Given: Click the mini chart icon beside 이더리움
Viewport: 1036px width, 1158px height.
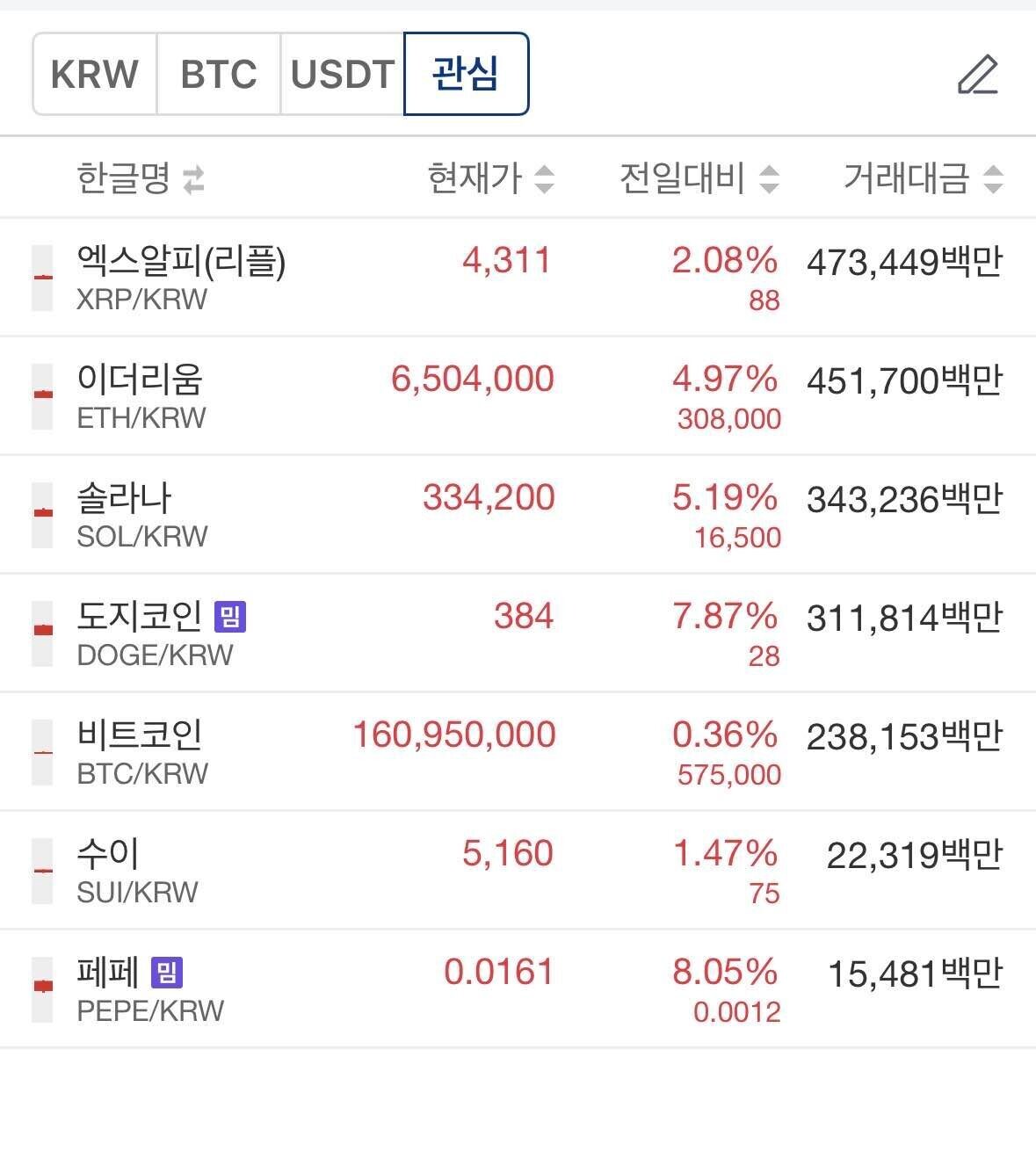Looking at the screenshot, I should click(40, 395).
